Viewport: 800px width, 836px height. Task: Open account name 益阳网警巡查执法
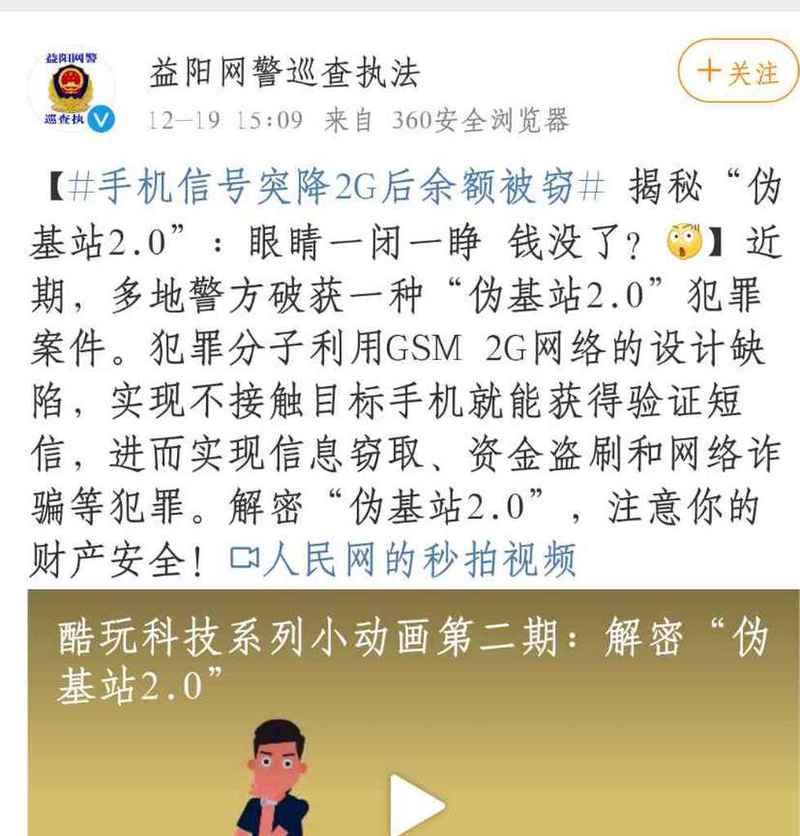click(283, 72)
